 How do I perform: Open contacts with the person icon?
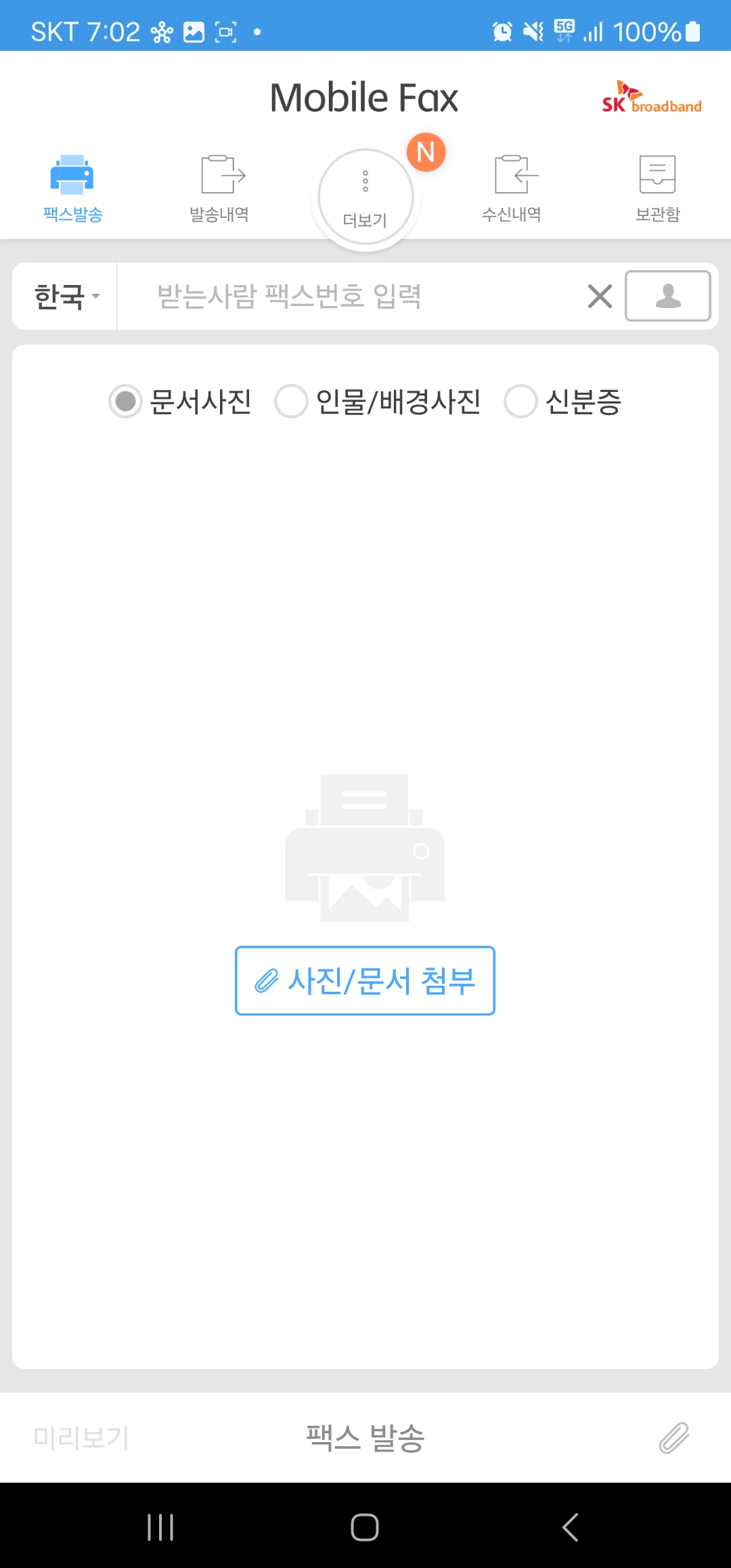coord(667,296)
